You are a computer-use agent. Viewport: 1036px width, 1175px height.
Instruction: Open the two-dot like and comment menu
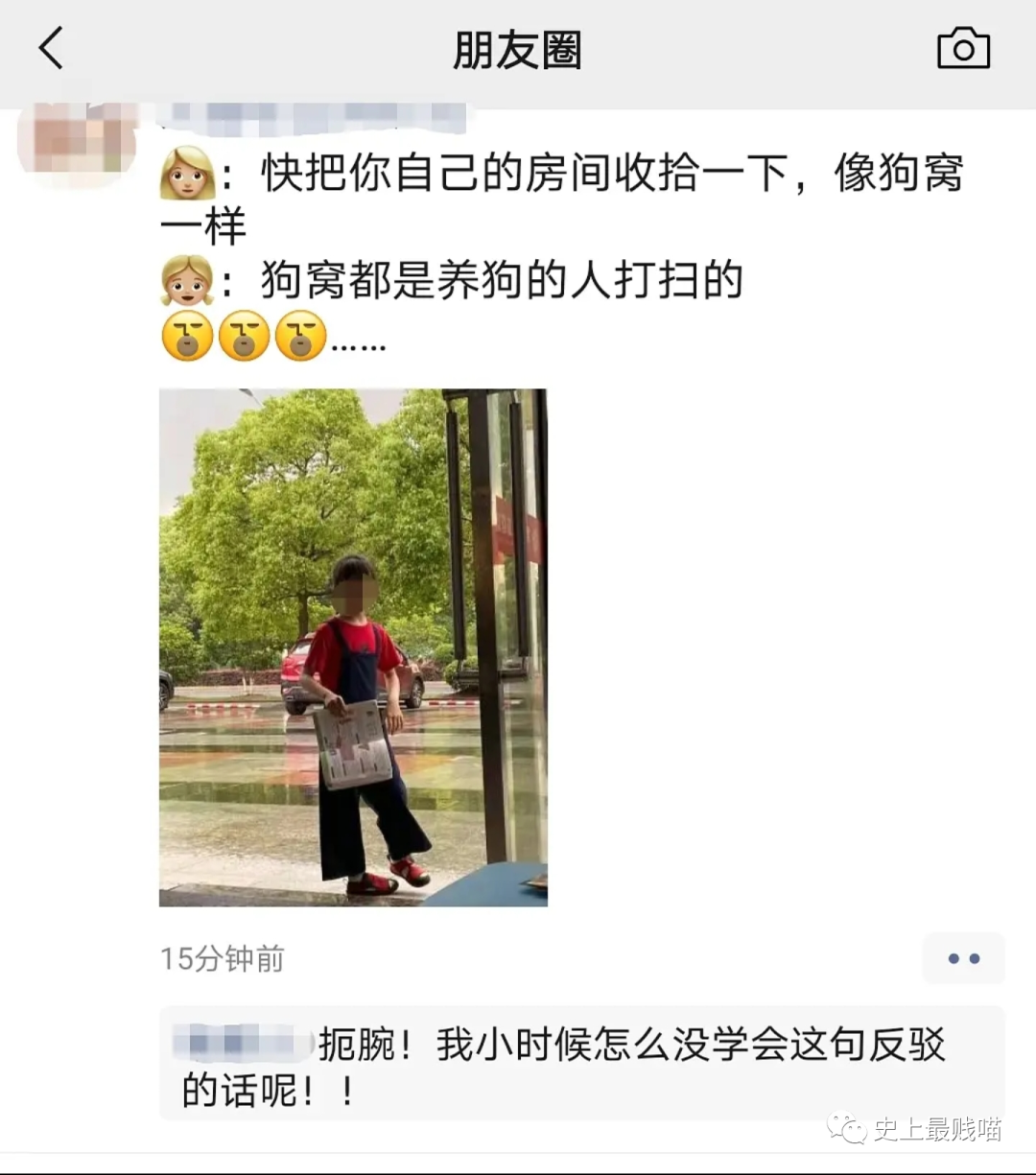(963, 958)
